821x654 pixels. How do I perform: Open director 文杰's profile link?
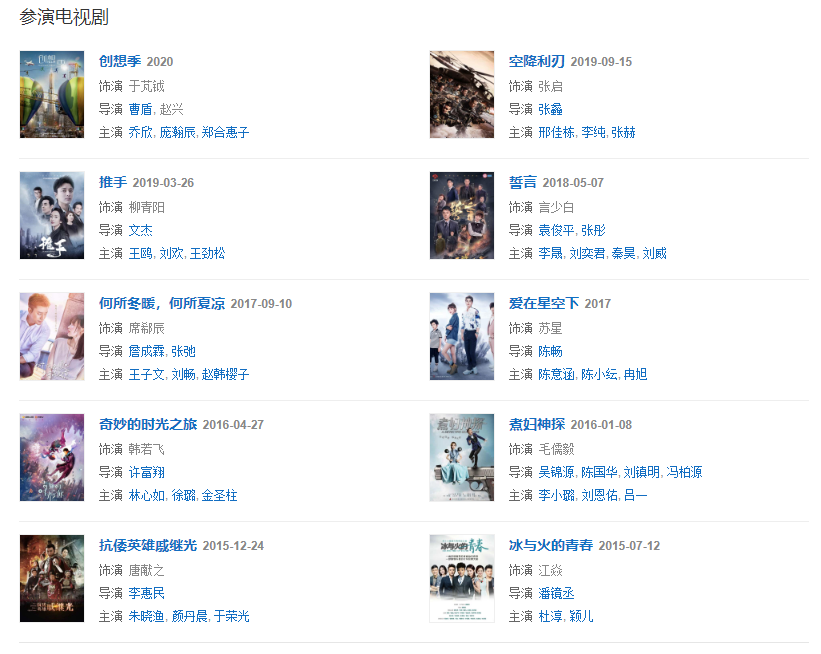pos(140,230)
